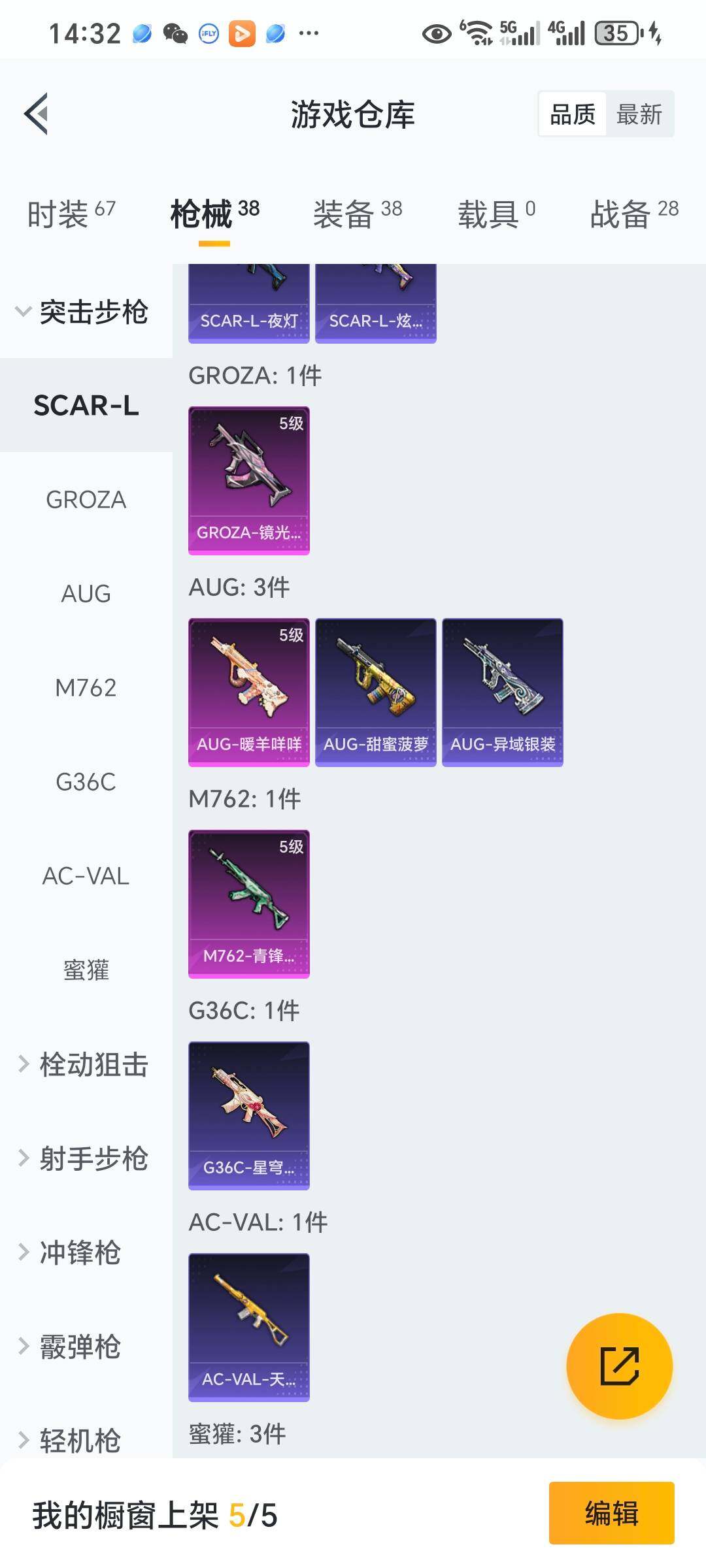
Task: Go back using the top-left arrow
Action: (37, 114)
